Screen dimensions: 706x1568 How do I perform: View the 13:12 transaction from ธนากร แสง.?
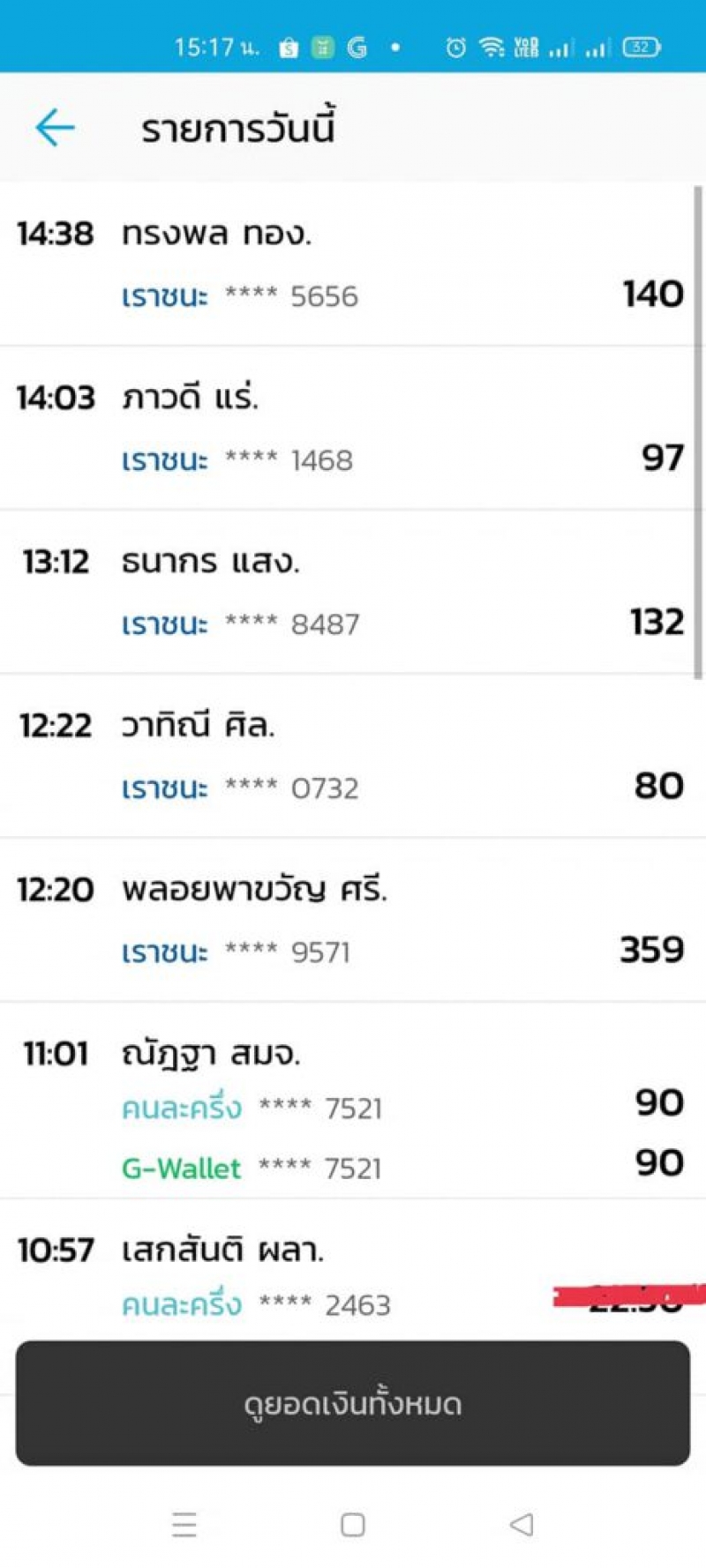tap(353, 592)
